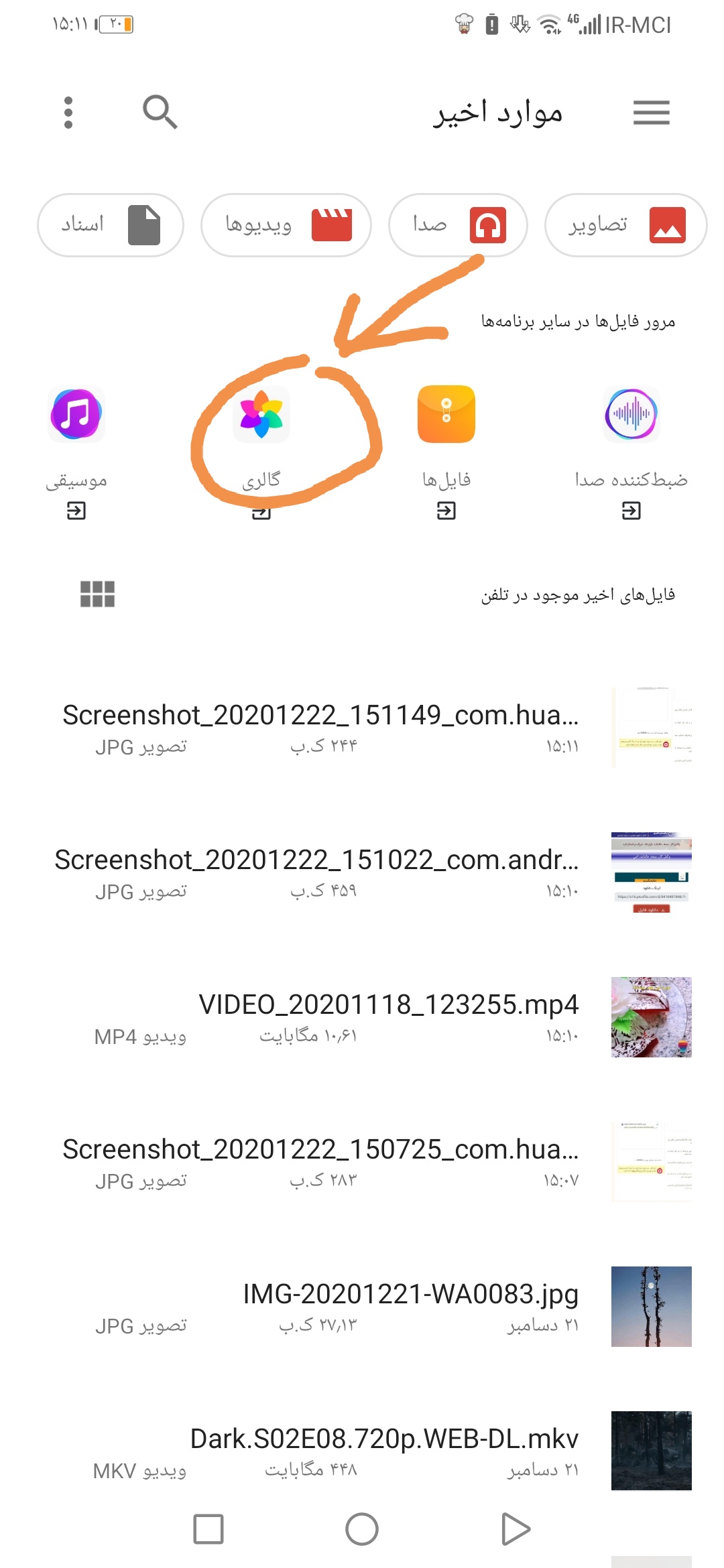Select the صدا (Audio) chip
The width and height of the screenshot is (724, 1568).
pyautogui.click(x=458, y=224)
